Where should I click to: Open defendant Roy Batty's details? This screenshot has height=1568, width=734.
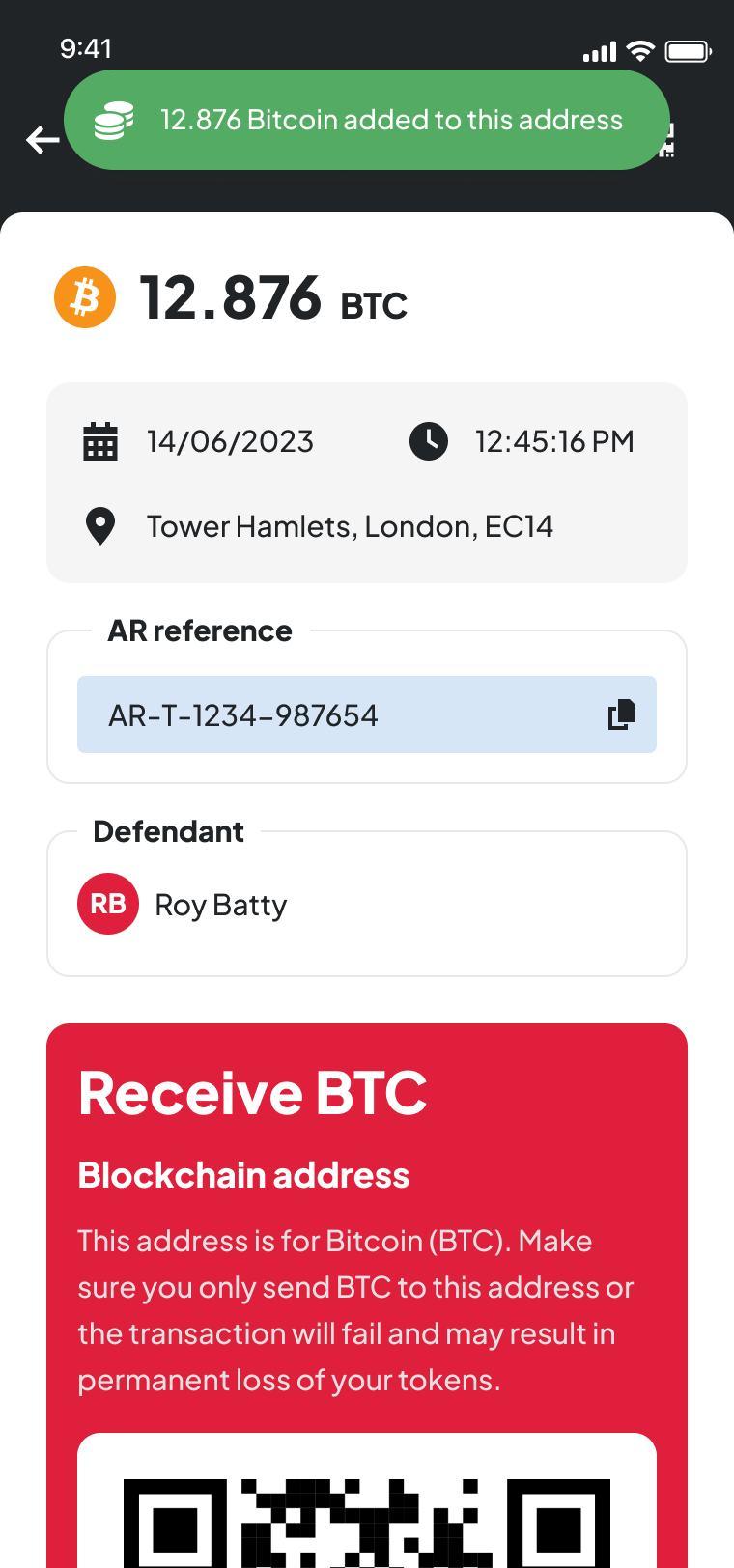pyautogui.click(x=367, y=904)
